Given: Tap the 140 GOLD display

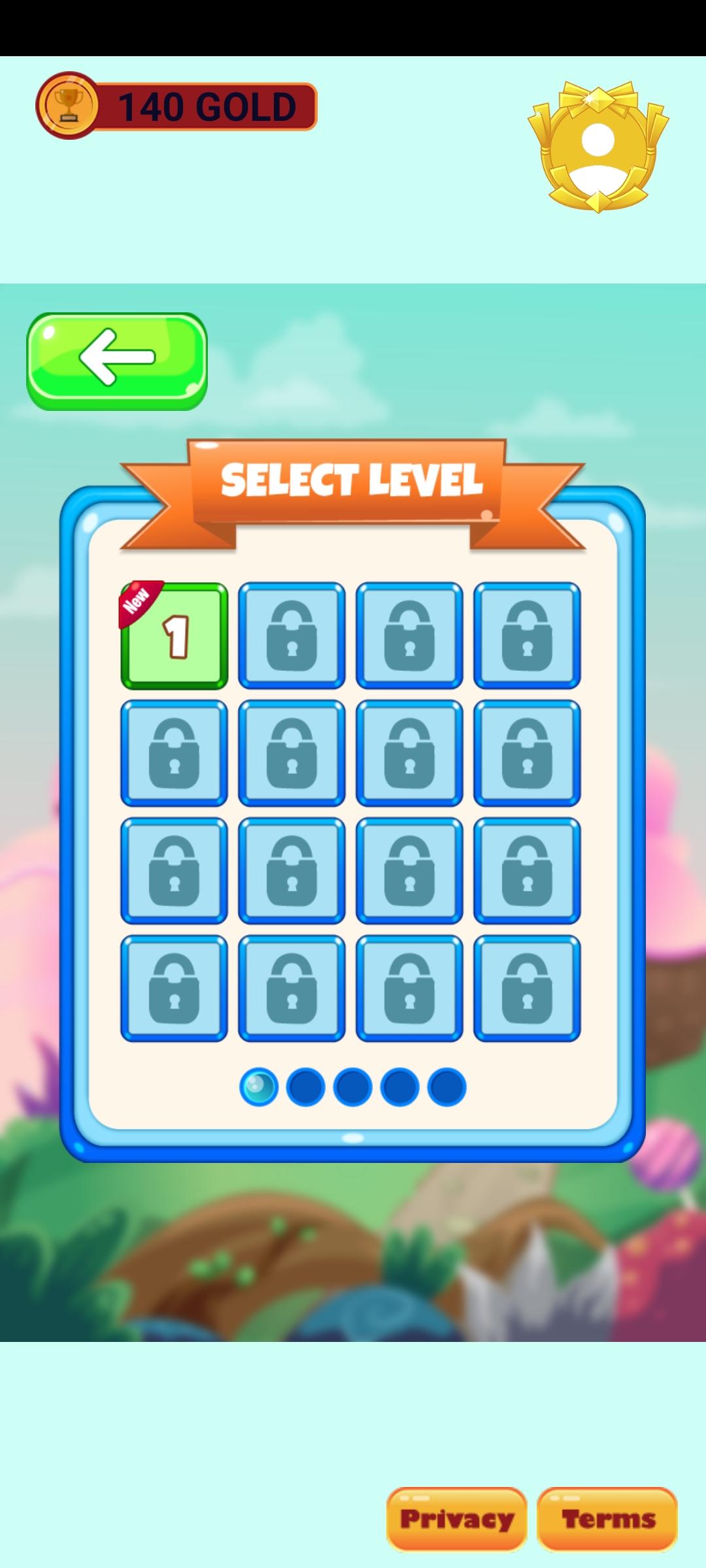Looking at the screenshot, I should tap(203, 105).
